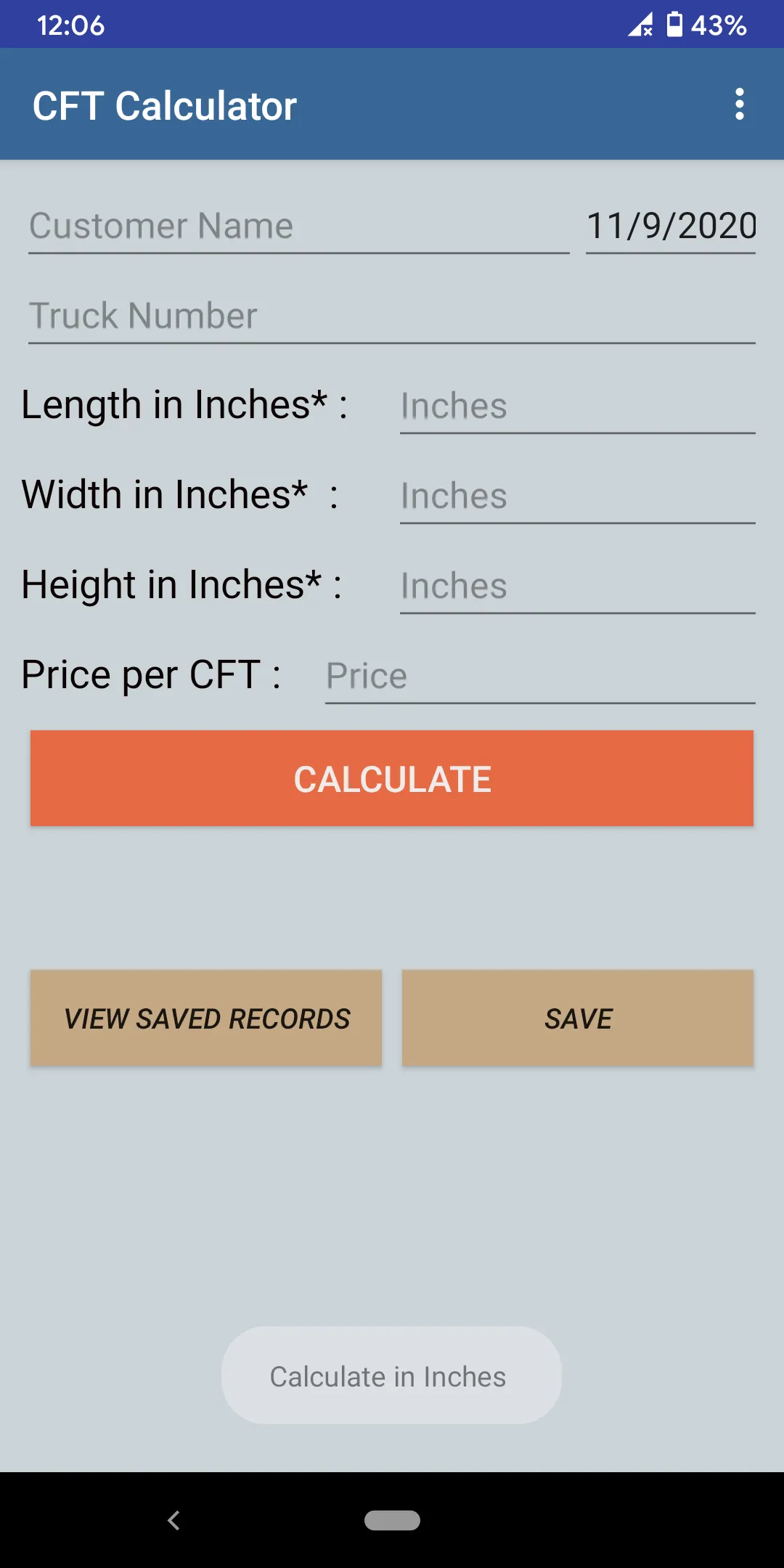Image resolution: width=784 pixels, height=1568 pixels.
Task: Open the overflow options menu
Action: (x=740, y=104)
